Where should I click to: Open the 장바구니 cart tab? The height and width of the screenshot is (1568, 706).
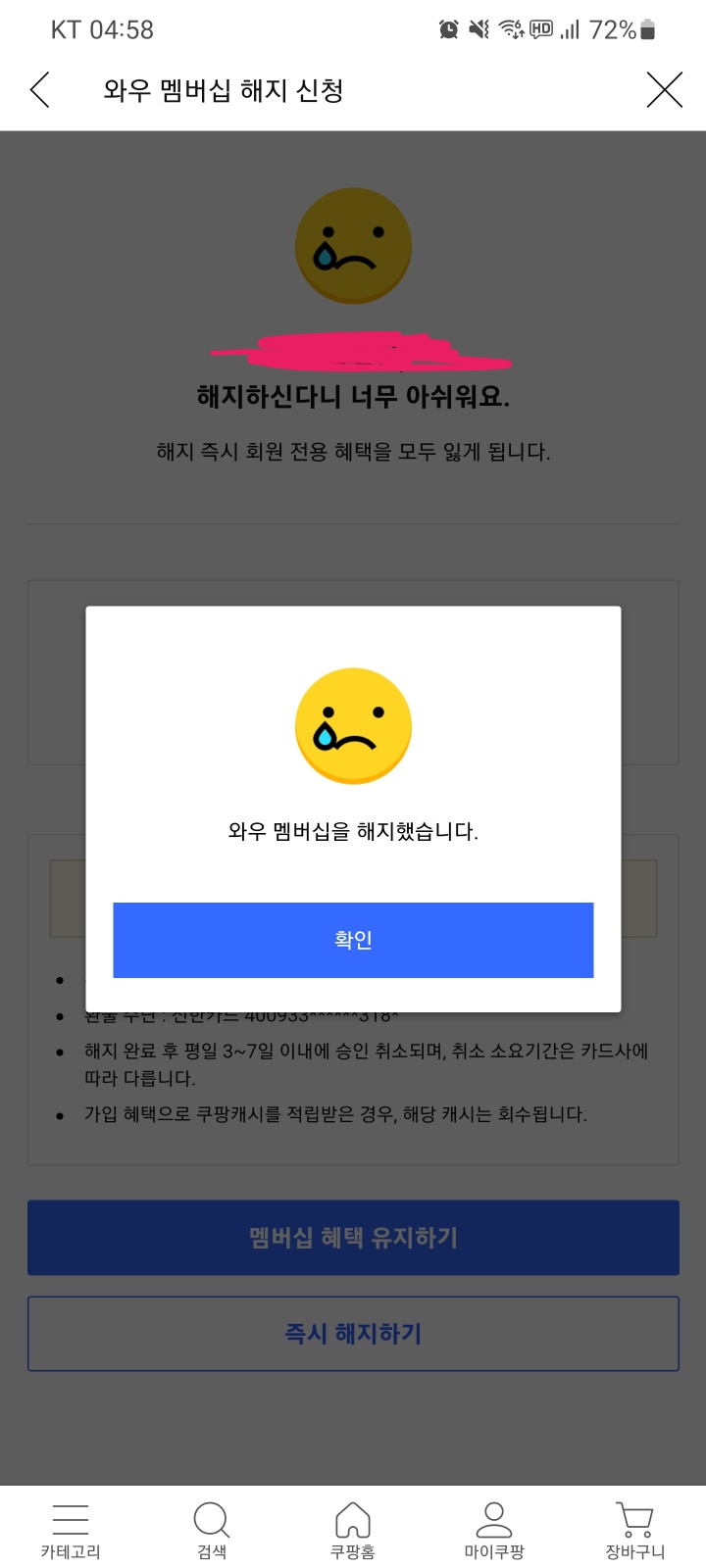tap(635, 1531)
